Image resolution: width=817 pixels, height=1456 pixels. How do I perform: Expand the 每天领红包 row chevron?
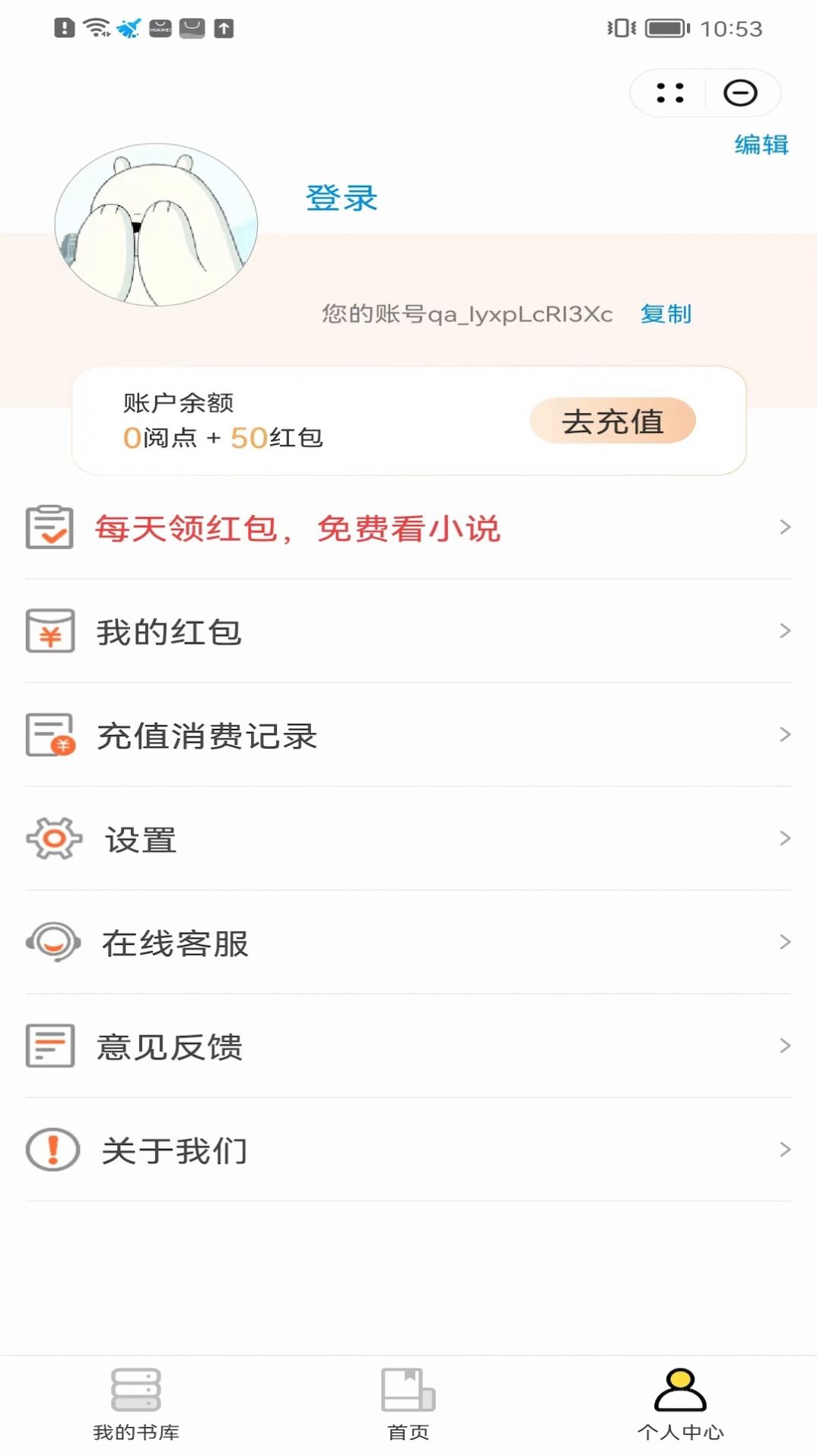tap(785, 526)
